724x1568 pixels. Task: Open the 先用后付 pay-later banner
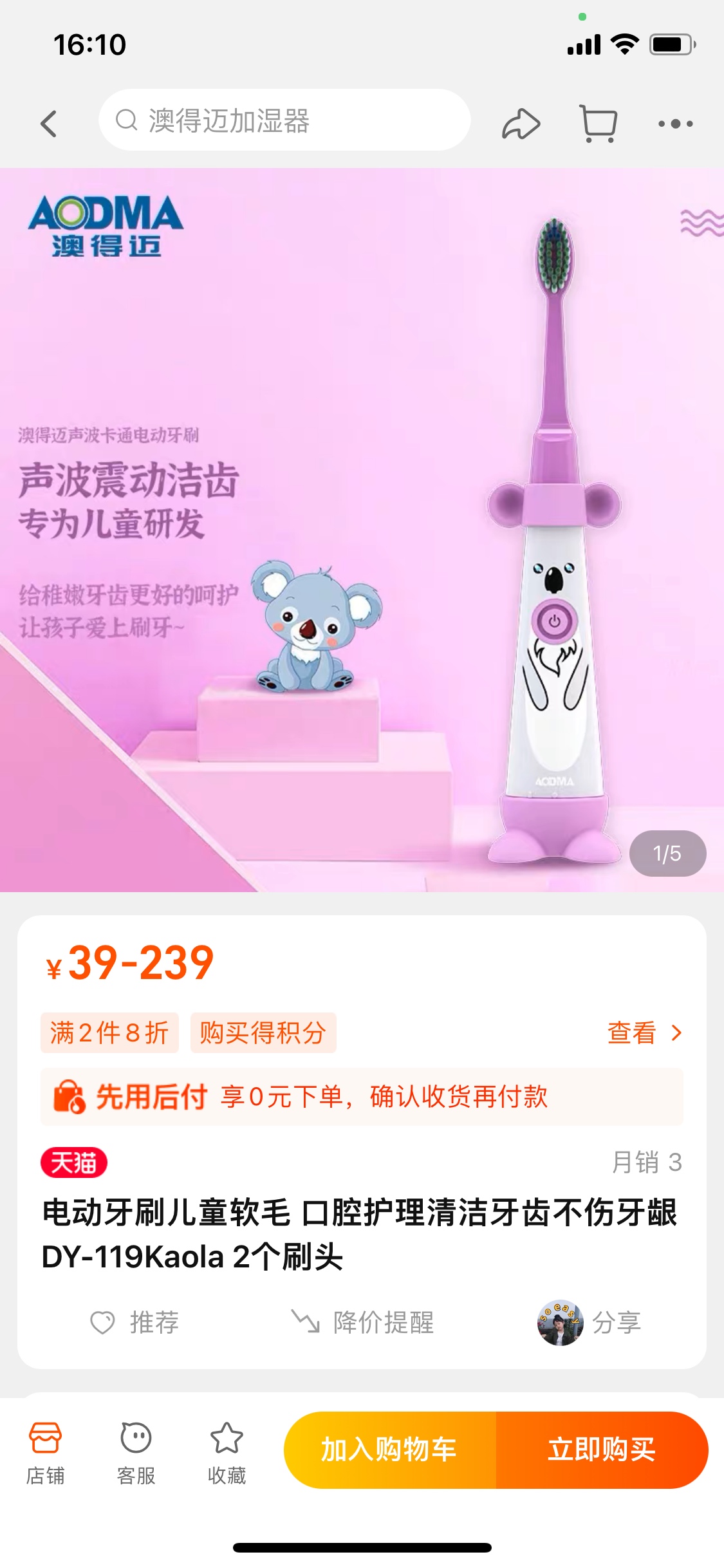tap(362, 1096)
